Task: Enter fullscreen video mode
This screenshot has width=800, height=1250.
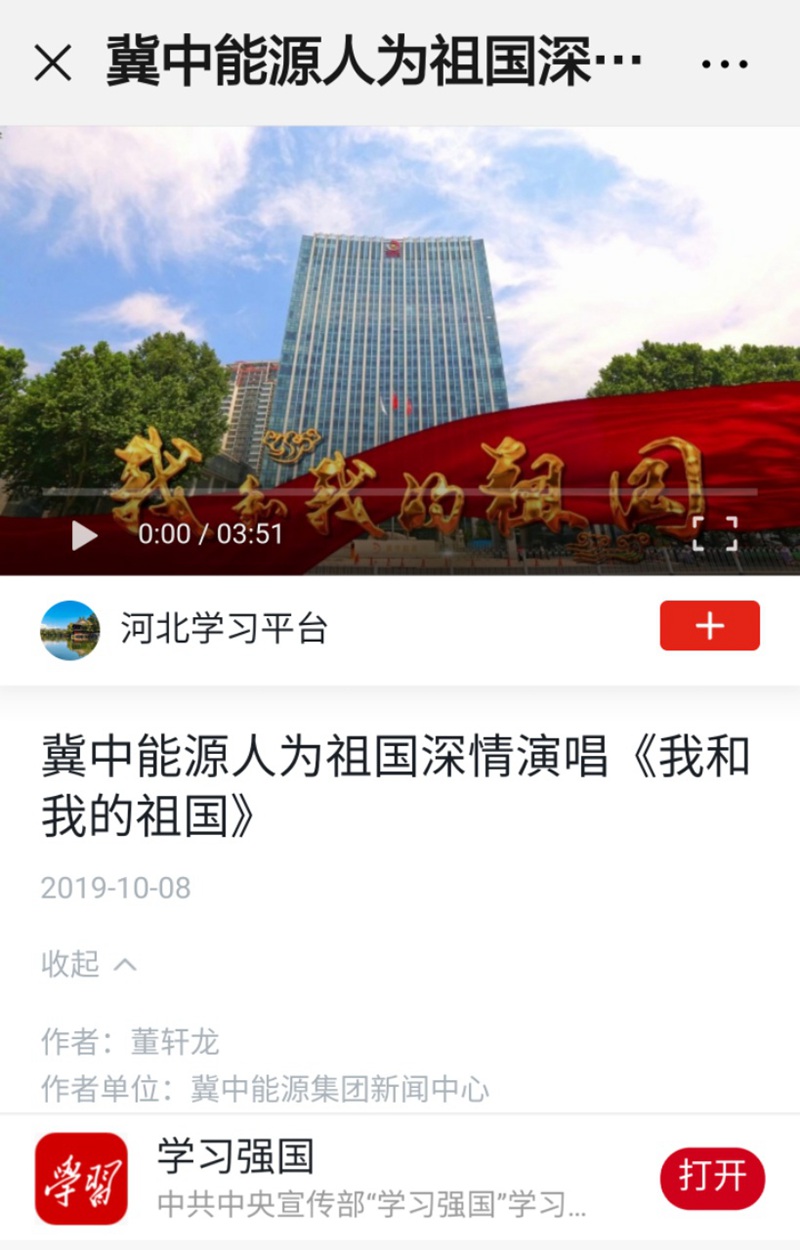Action: coord(715,534)
